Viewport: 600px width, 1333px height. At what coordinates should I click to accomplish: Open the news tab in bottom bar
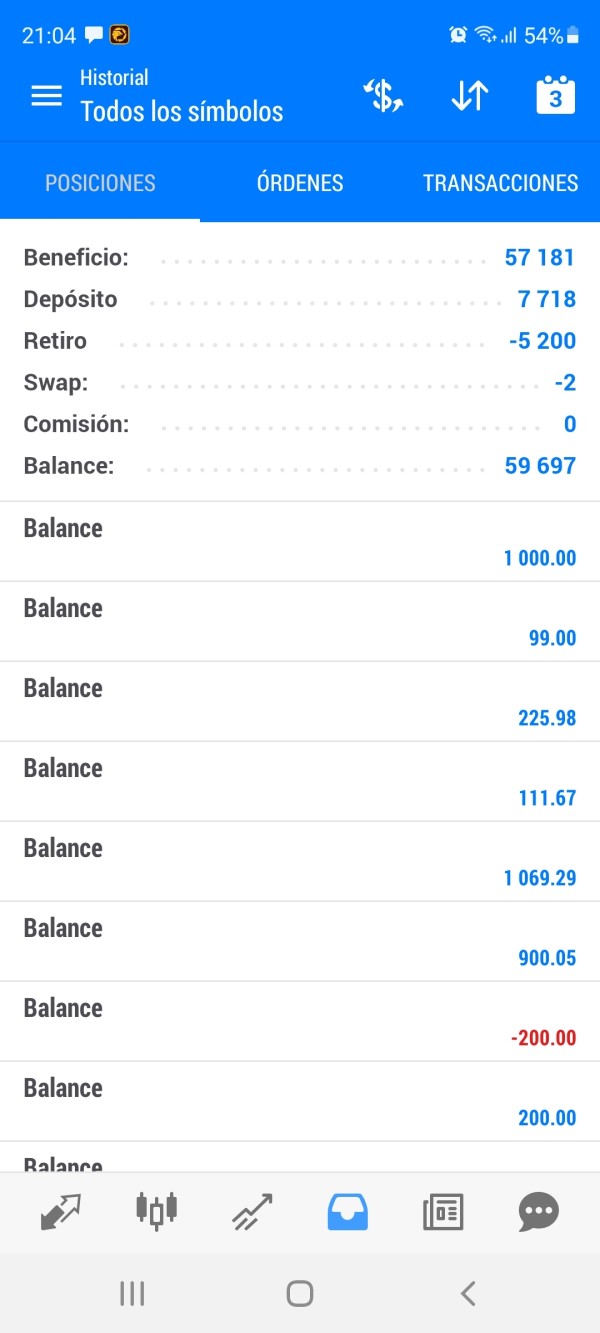[443, 1212]
